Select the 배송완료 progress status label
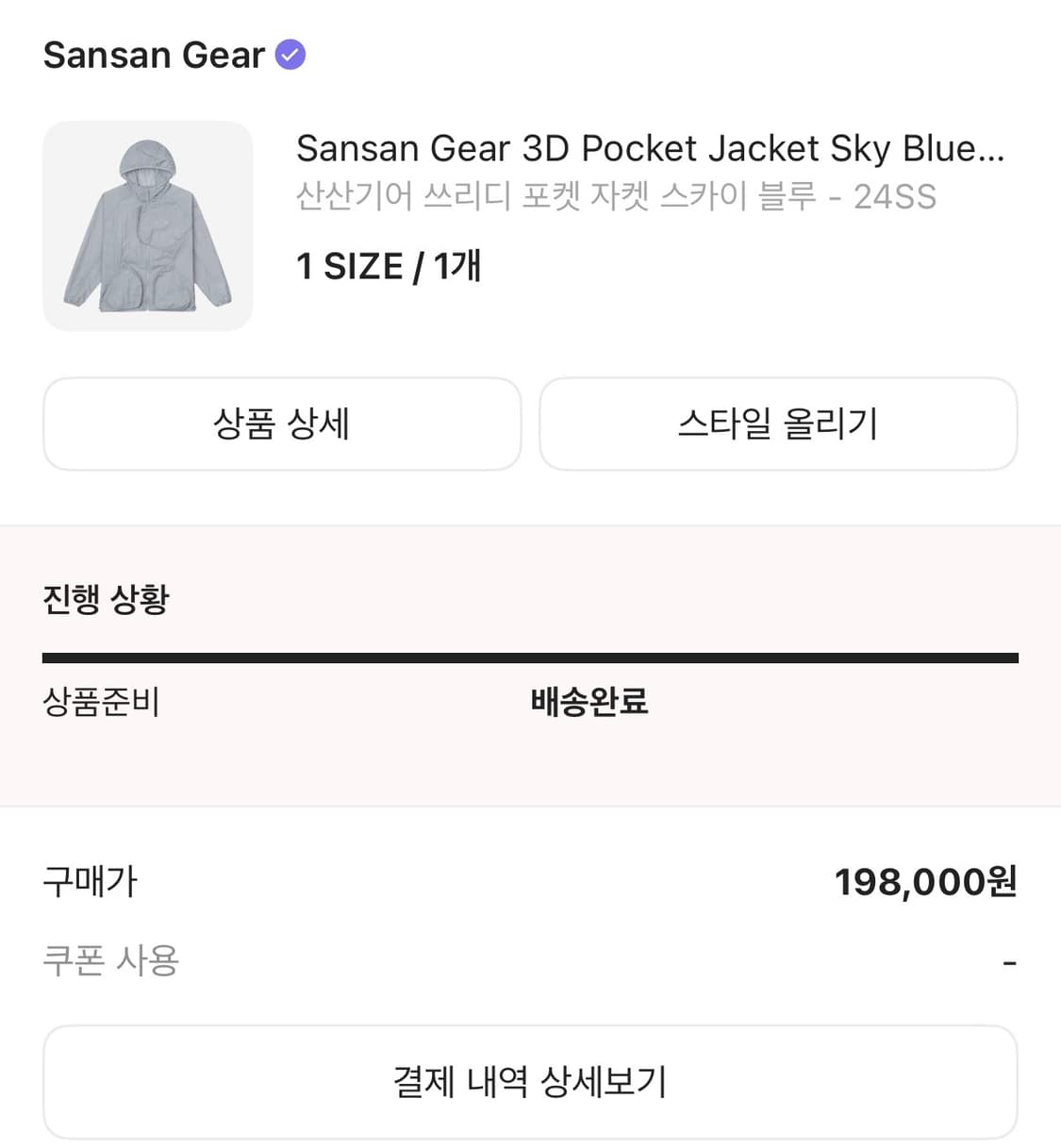Image resolution: width=1061 pixels, height=1148 pixels. click(588, 703)
